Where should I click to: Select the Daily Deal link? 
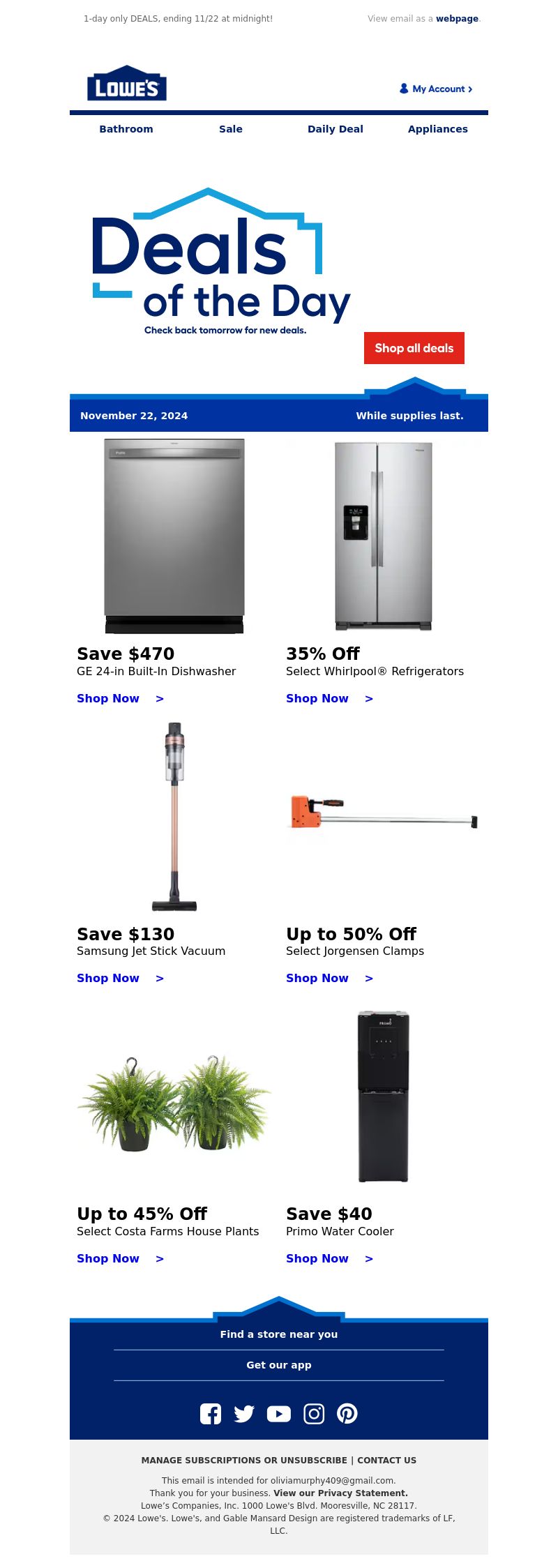pos(335,129)
